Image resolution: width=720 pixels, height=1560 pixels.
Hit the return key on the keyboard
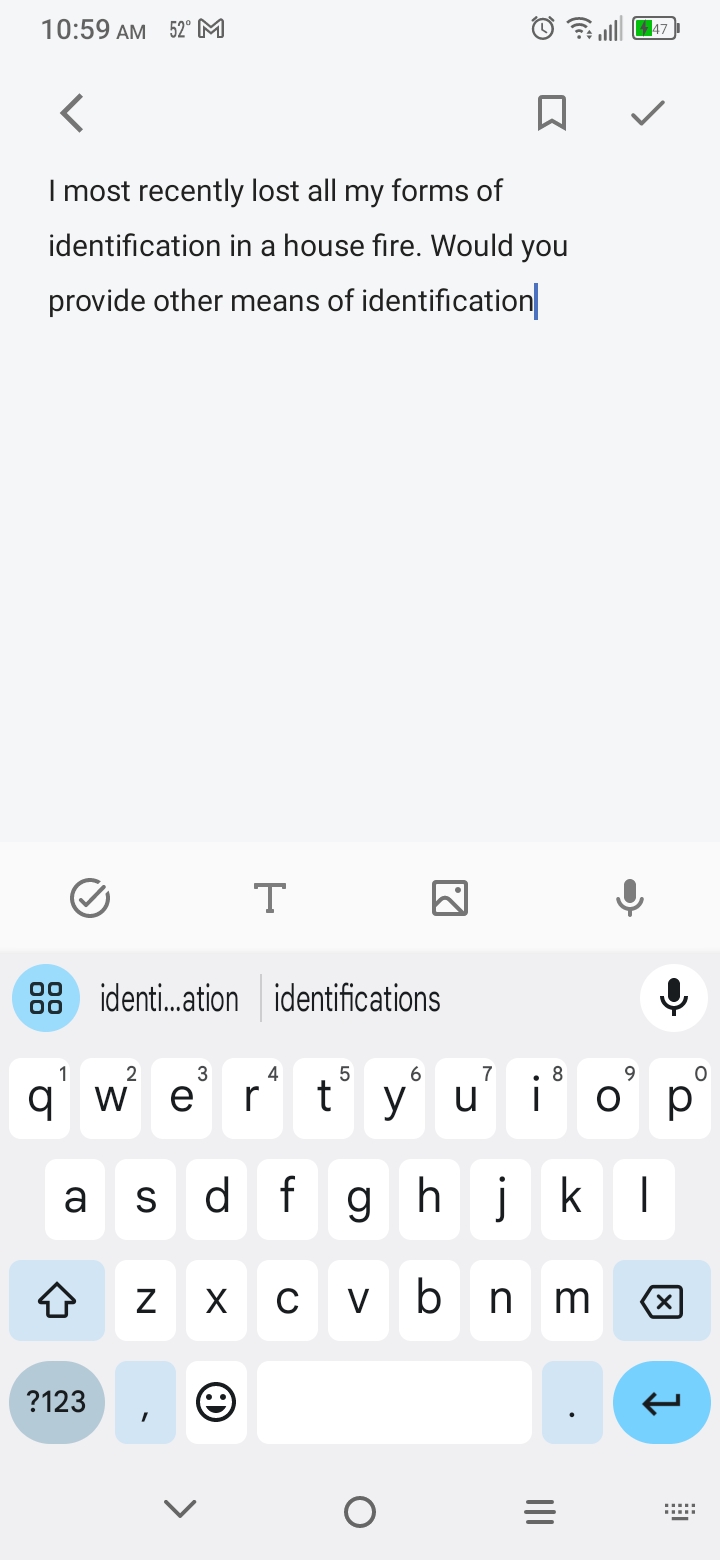coord(662,1402)
